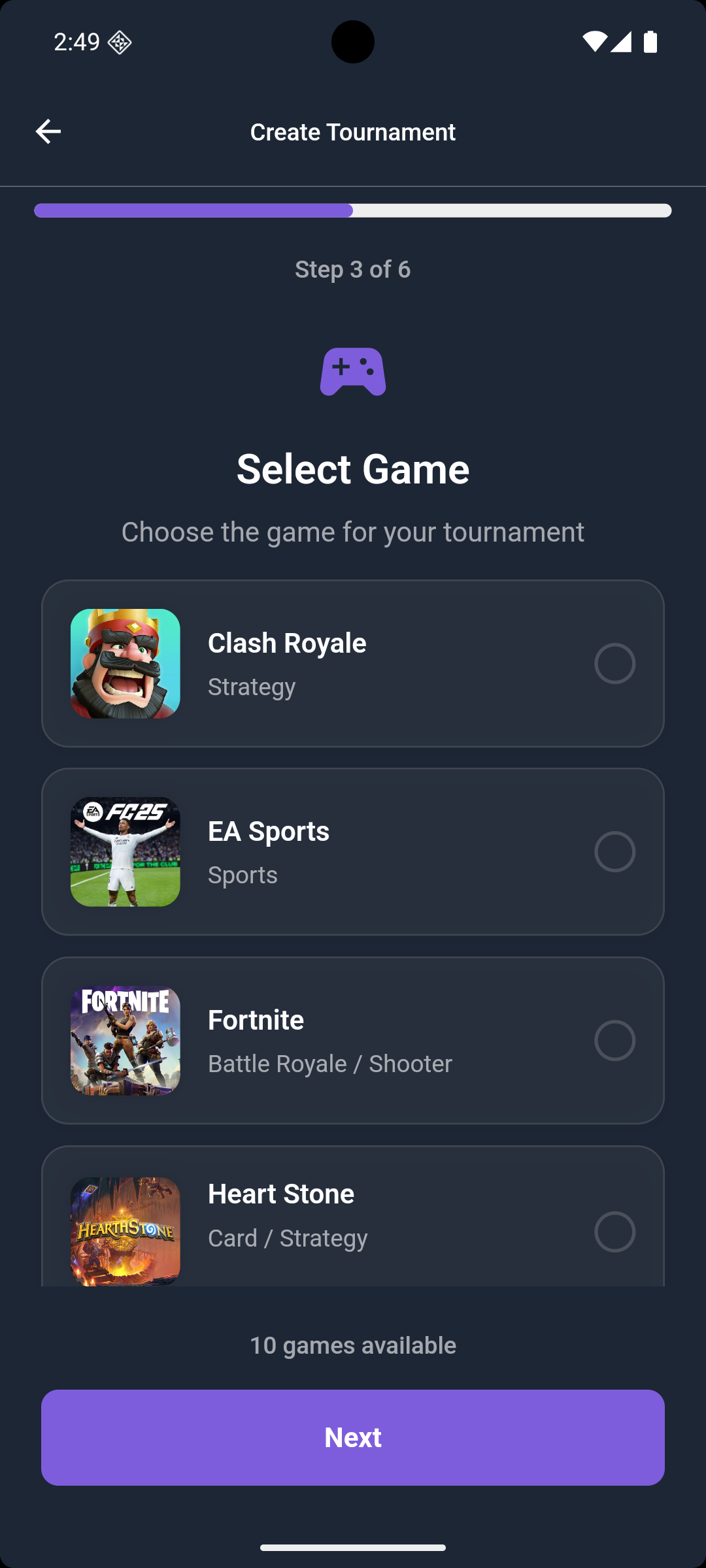Click the purple gamepad icon
706x1568 pixels.
pyautogui.click(x=352, y=370)
